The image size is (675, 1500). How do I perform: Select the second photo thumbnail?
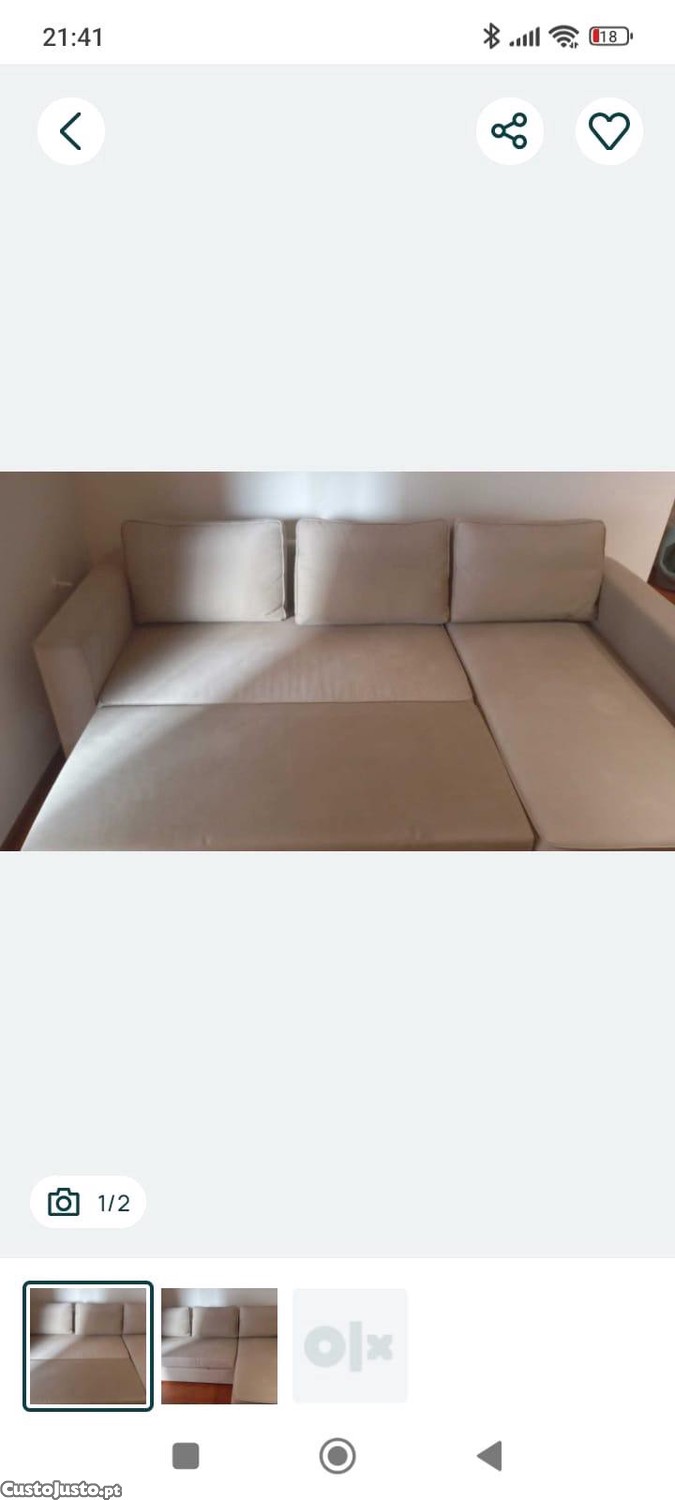(x=219, y=1345)
